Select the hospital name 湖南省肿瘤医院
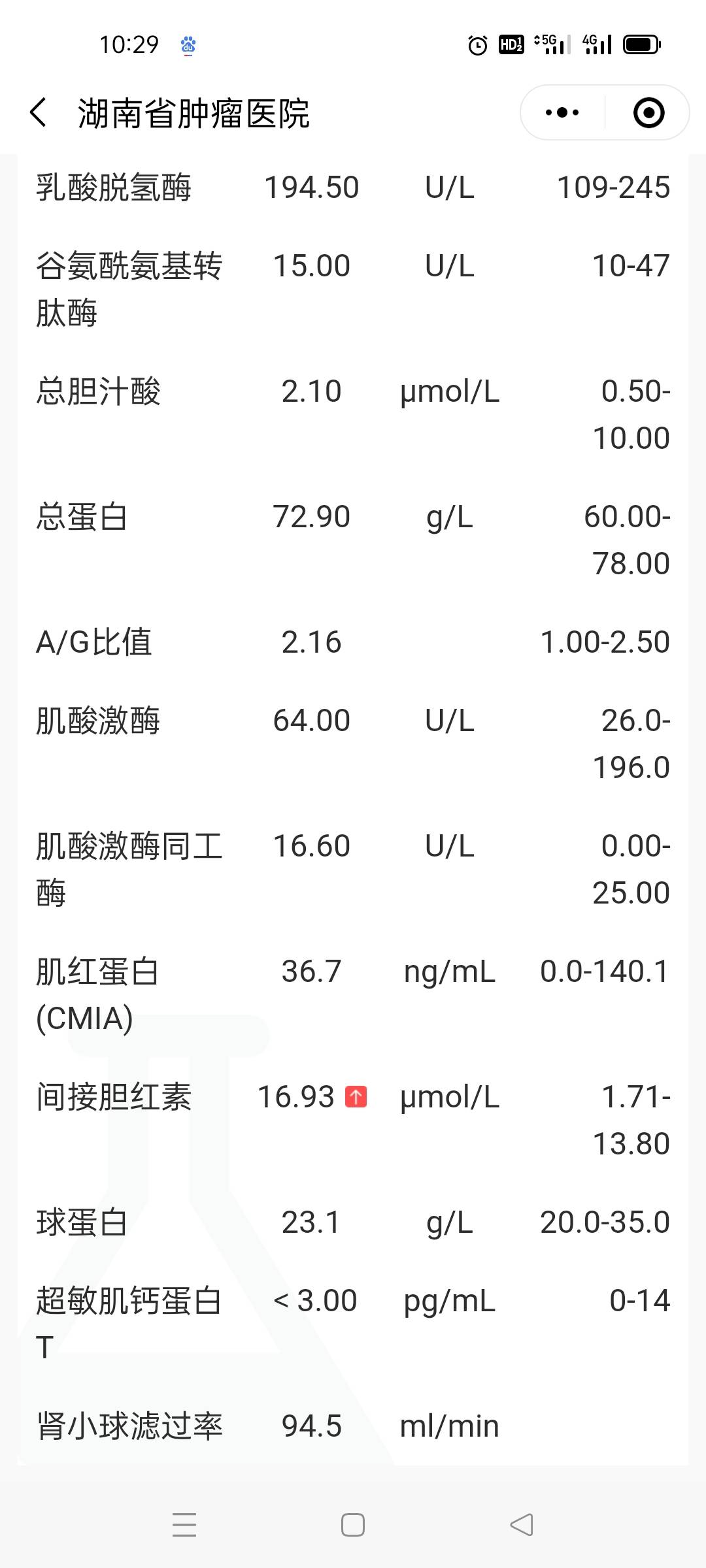Viewport: 706px width, 1568px height. [x=194, y=112]
